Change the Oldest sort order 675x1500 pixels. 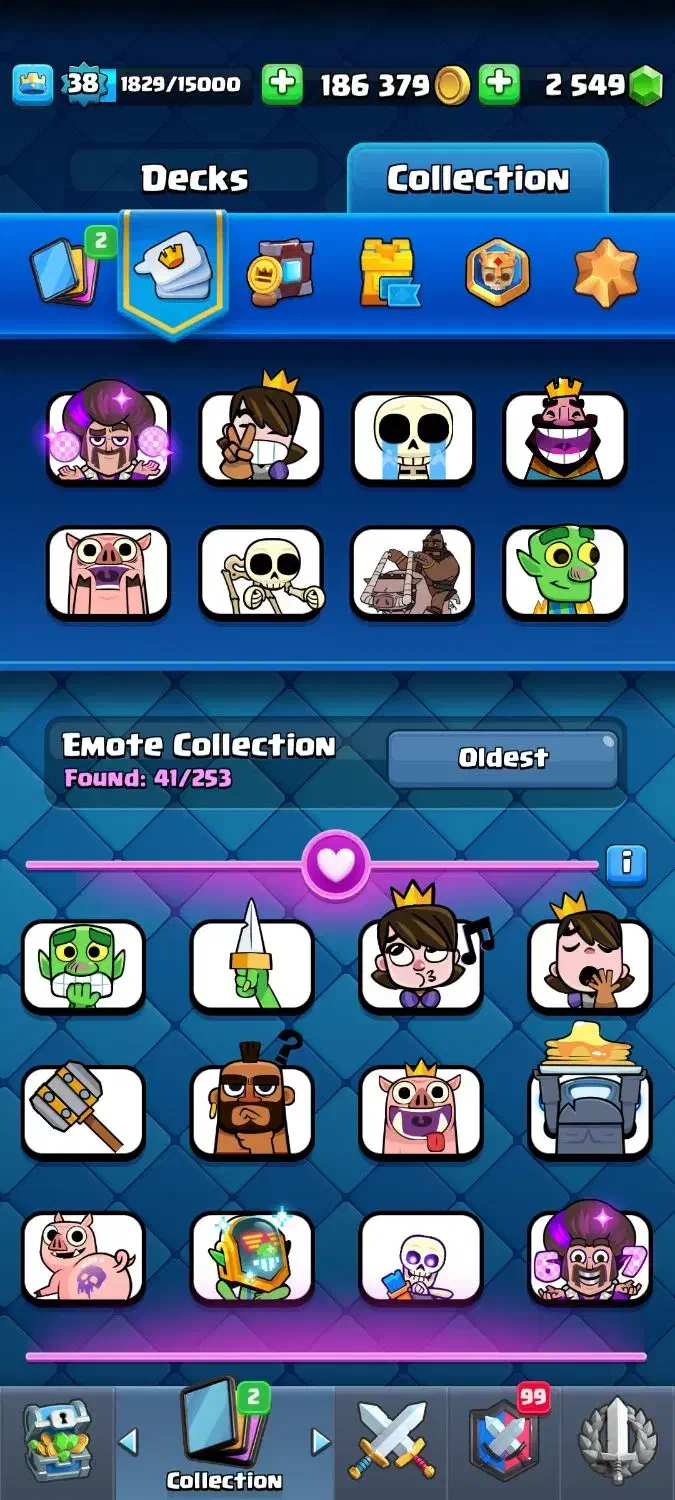click(502, 758)
